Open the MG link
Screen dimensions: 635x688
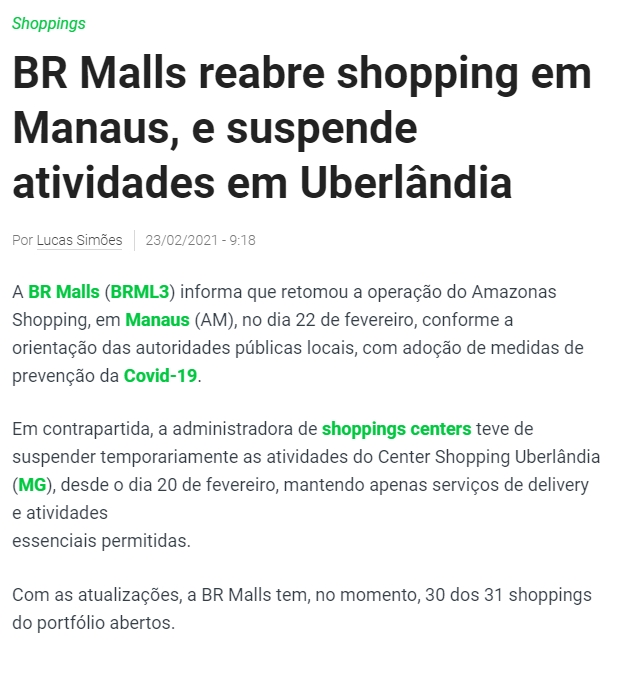[32, 485]
